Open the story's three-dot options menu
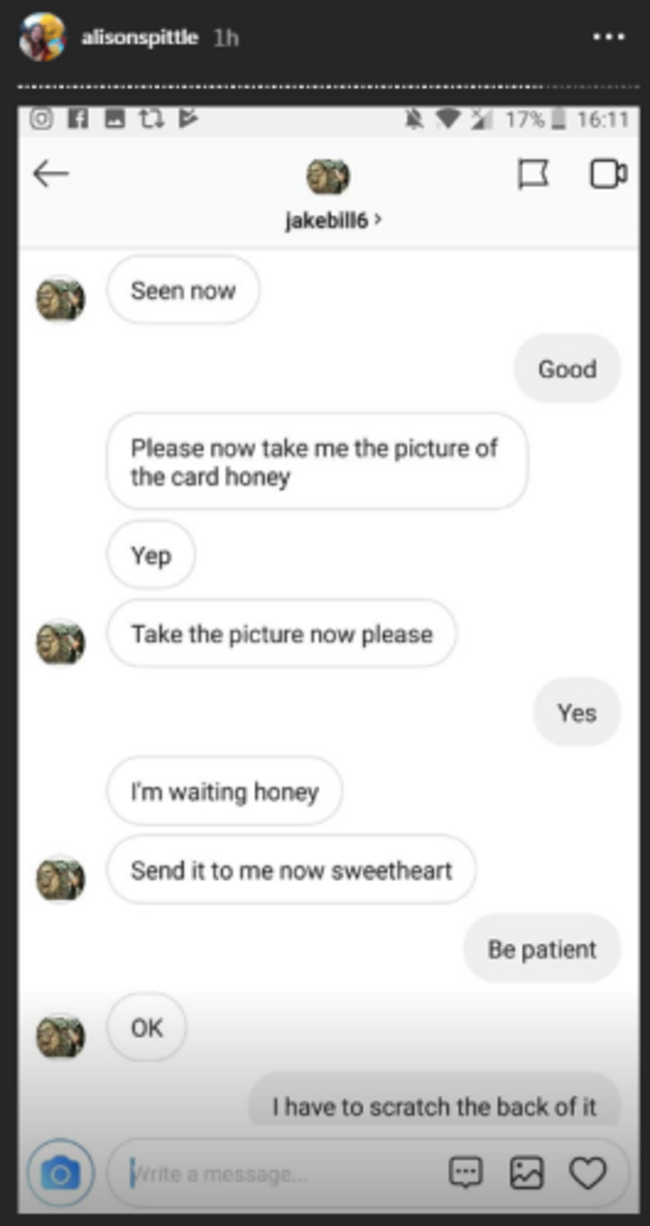The image size is (650, 1226). pyautogui.click(x=608, y=37)
